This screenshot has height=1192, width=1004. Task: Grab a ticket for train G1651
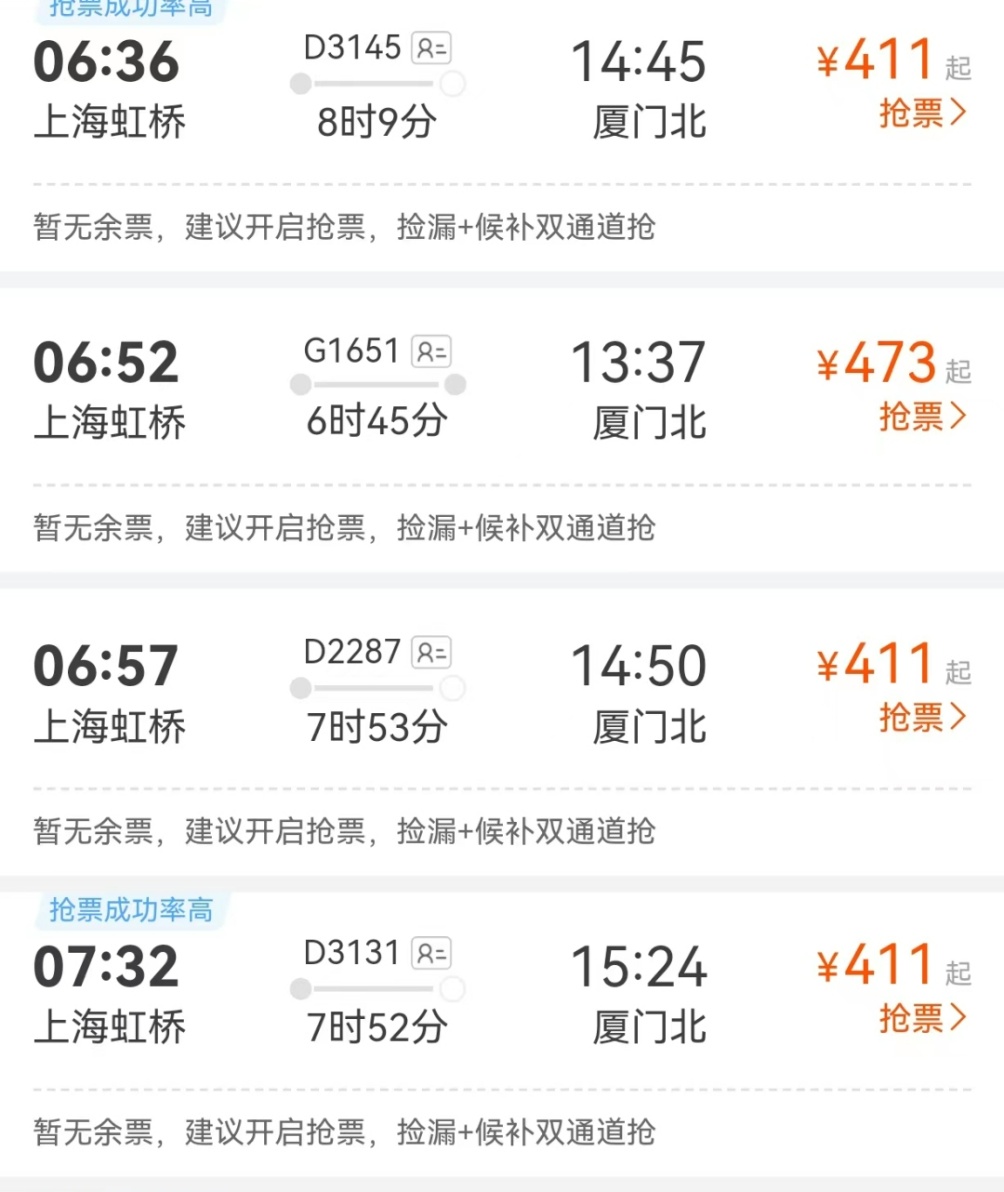point(922,415)
